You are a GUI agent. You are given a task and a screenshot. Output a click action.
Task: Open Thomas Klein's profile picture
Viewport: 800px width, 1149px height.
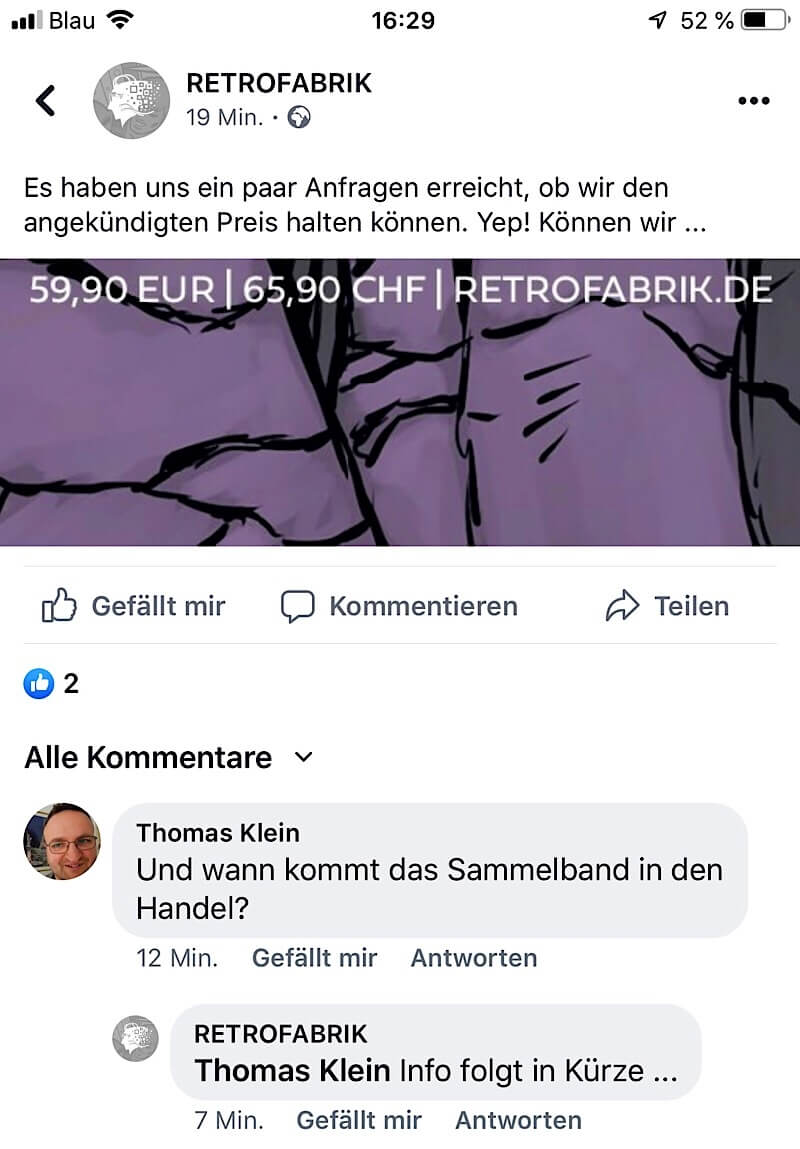click(62, 841)
